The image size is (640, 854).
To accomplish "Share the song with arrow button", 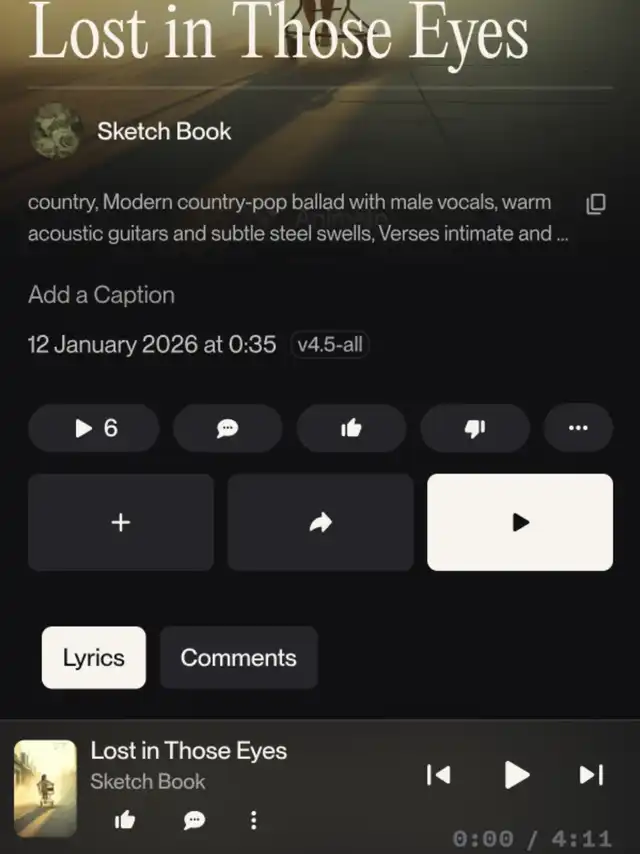I will (320, 522).
